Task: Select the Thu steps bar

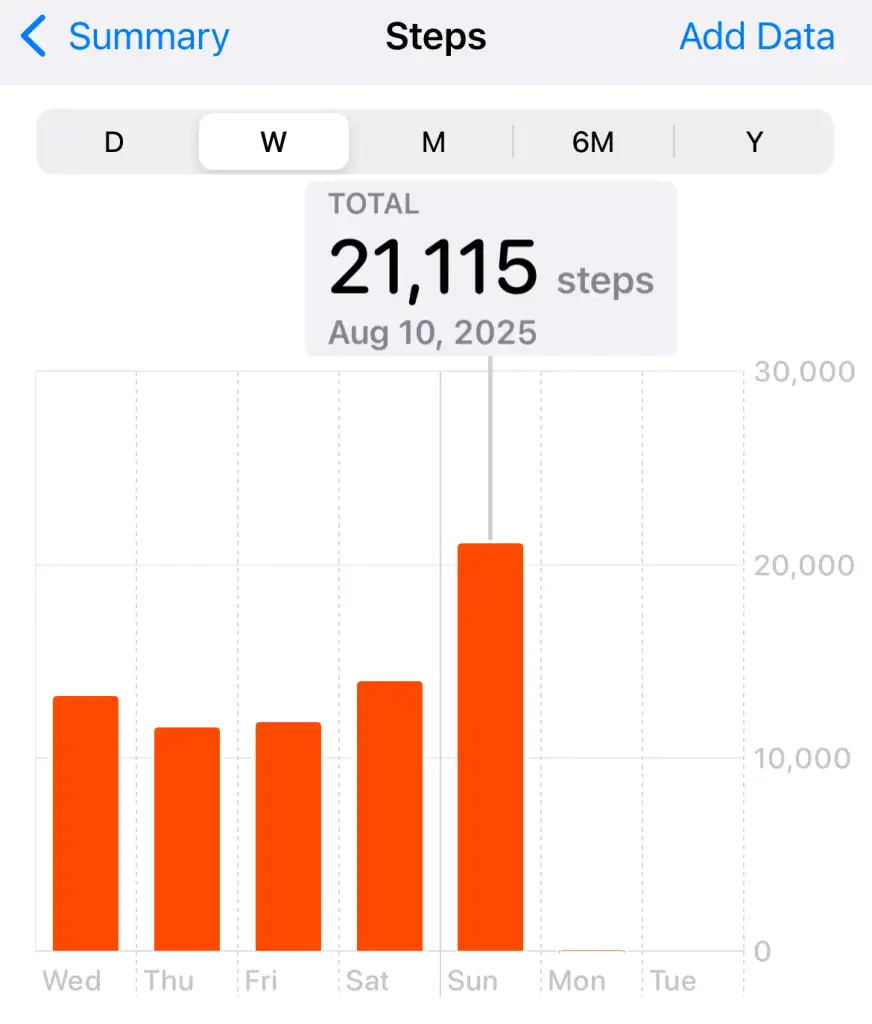Action: click(x=187, y=840)
